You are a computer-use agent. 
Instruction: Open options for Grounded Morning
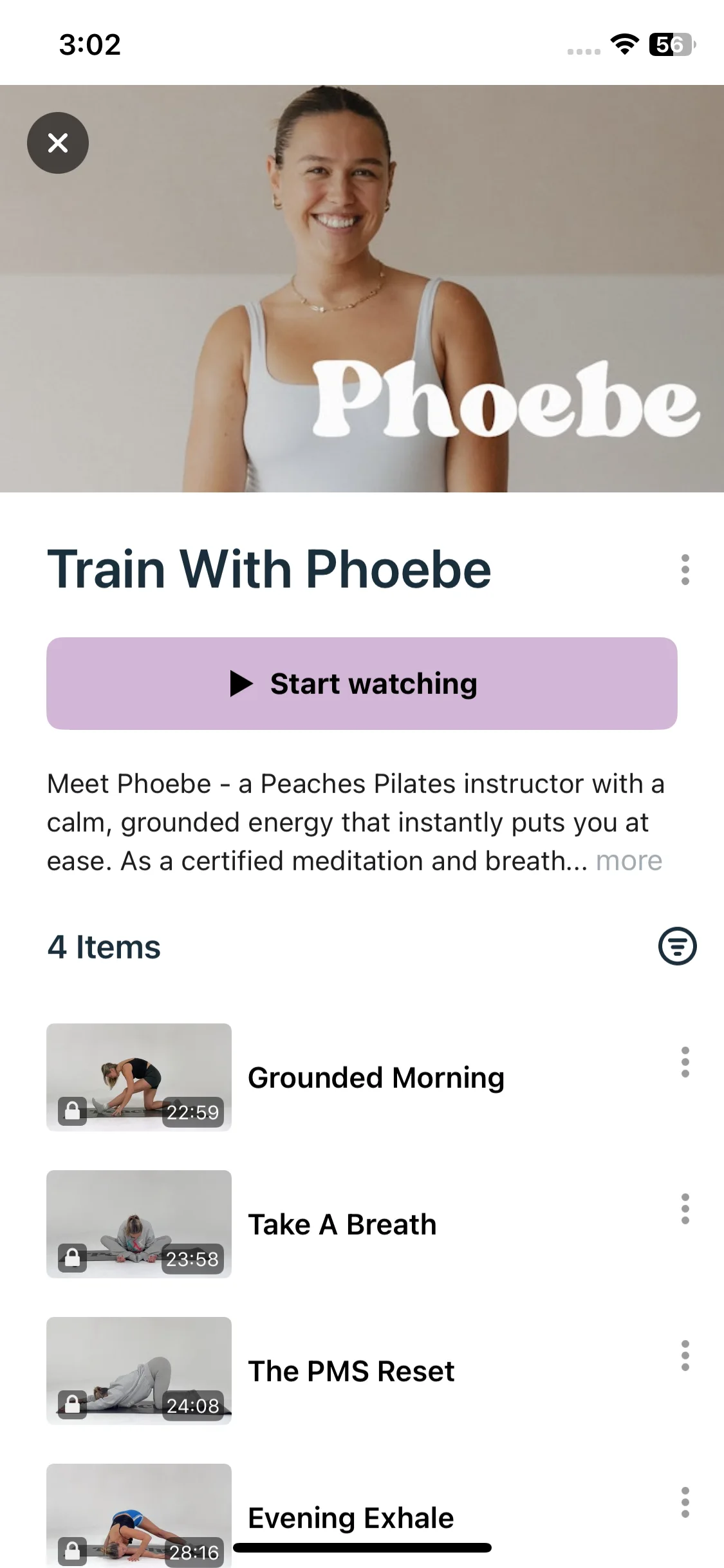[x=685, y=1062]
